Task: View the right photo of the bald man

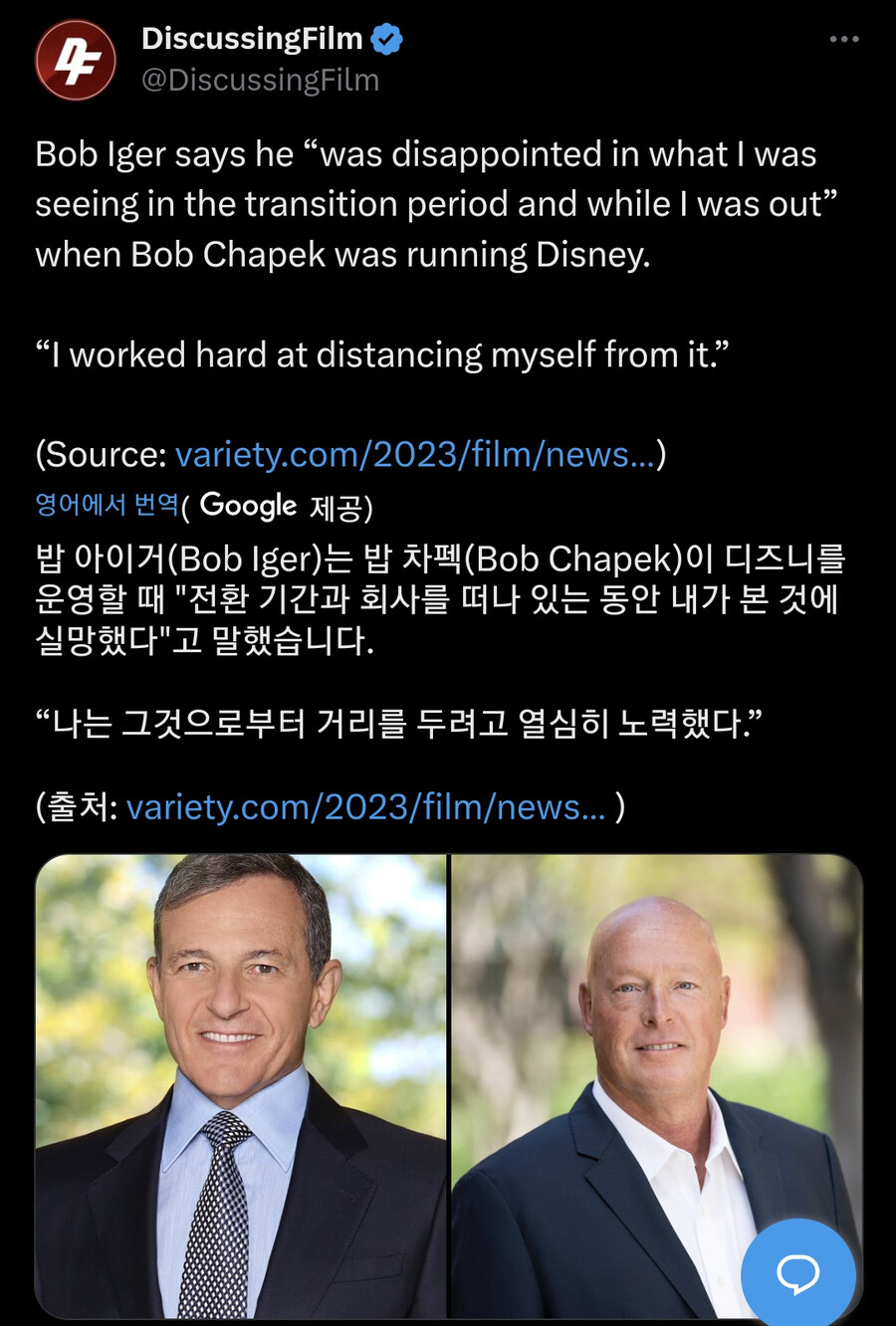Action: click(637, 1055)
